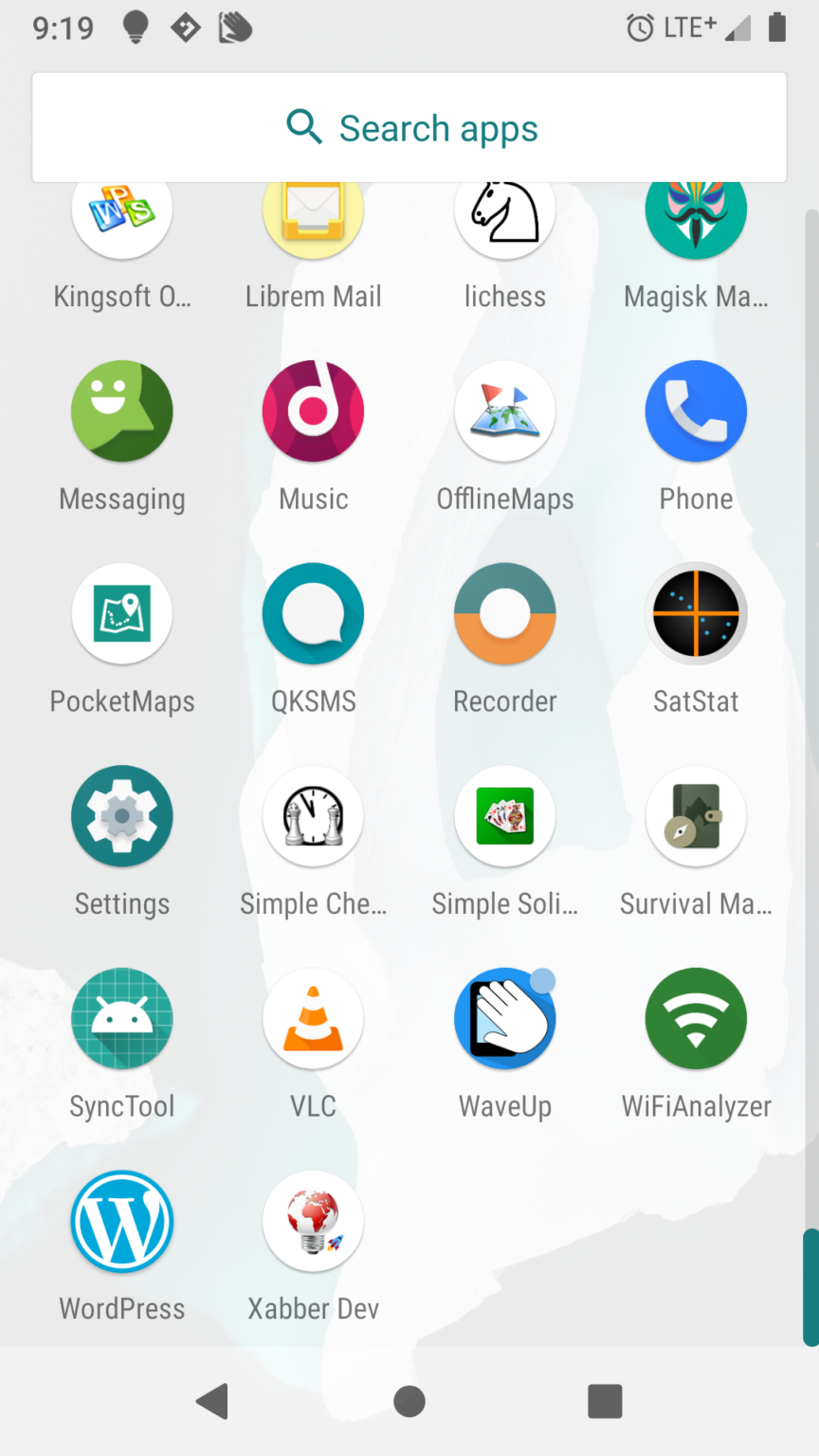Launch Simple Chess Clock
The height and width of the screenshot is (1456, 819).
click(x=313, y=816)
